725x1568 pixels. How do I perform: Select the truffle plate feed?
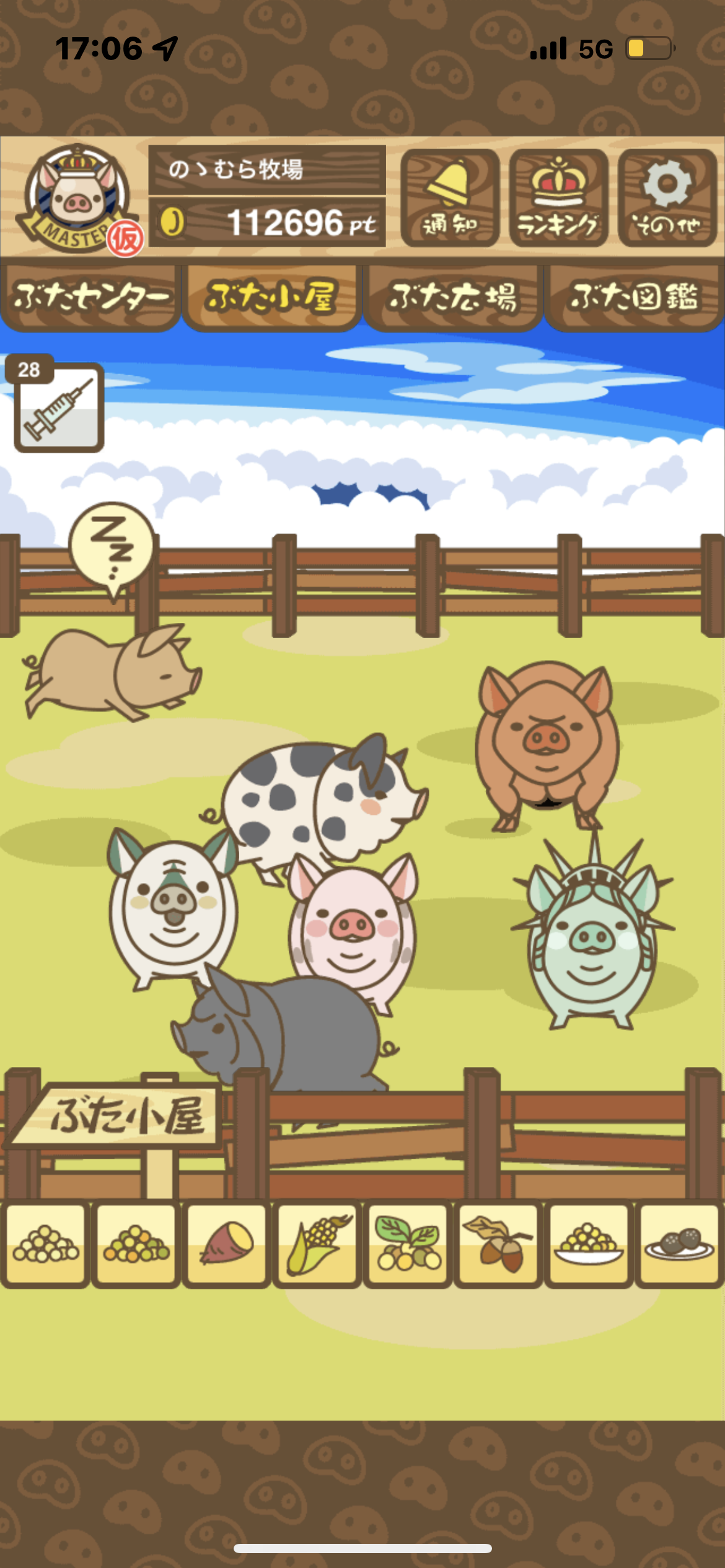coord(680,1244)
